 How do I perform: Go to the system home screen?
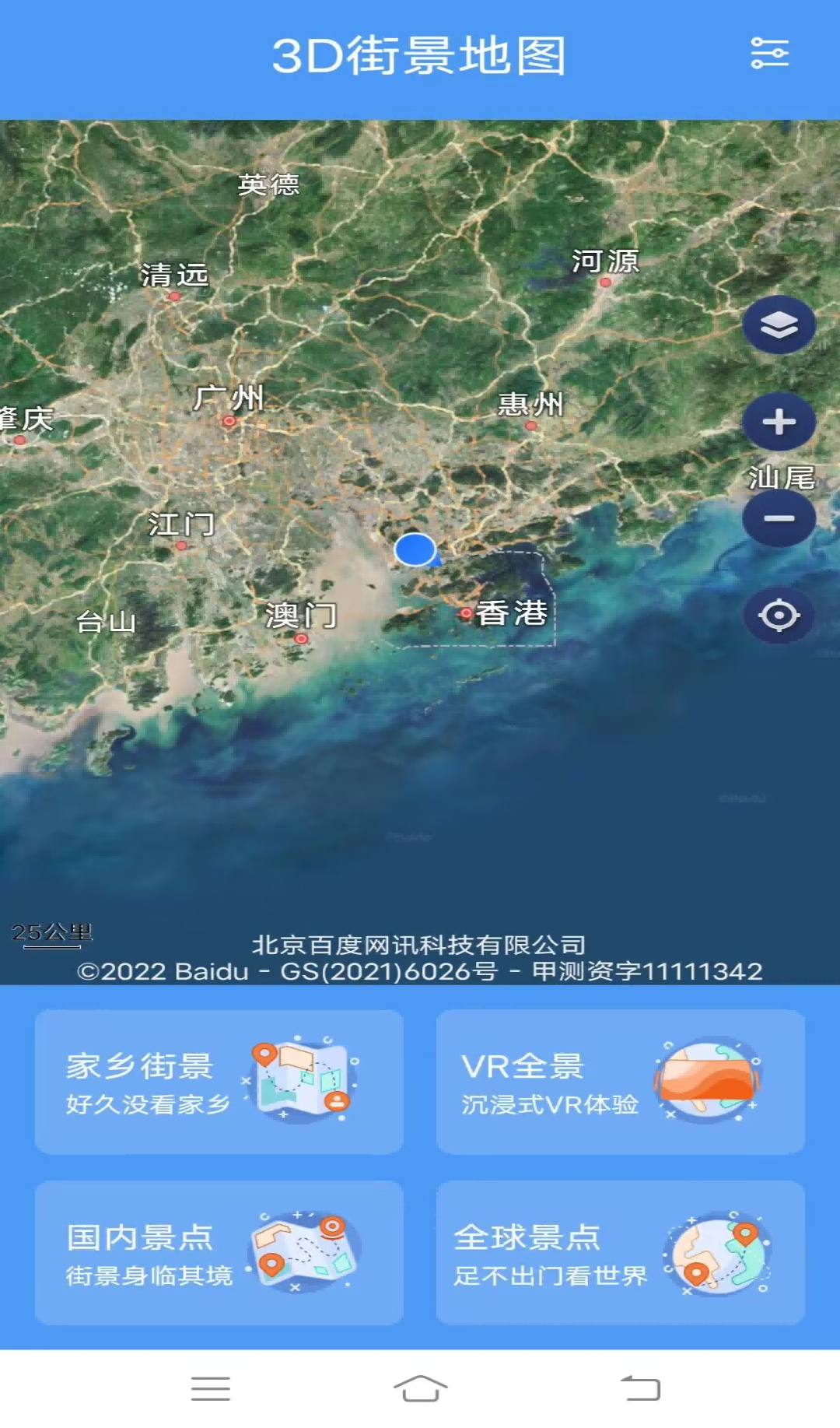(x=420, y=1388)
